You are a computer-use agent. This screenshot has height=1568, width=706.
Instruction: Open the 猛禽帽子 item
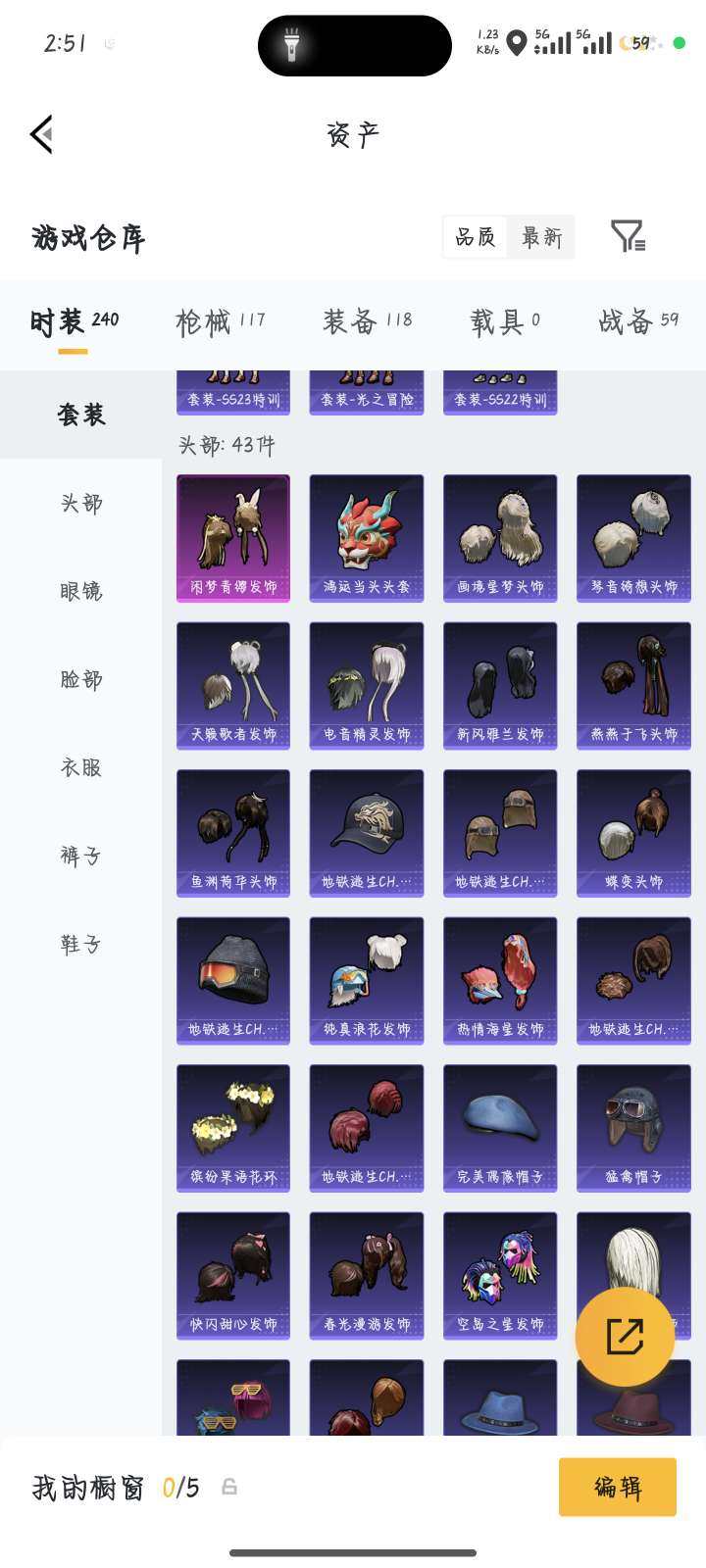pos(633,1128)
